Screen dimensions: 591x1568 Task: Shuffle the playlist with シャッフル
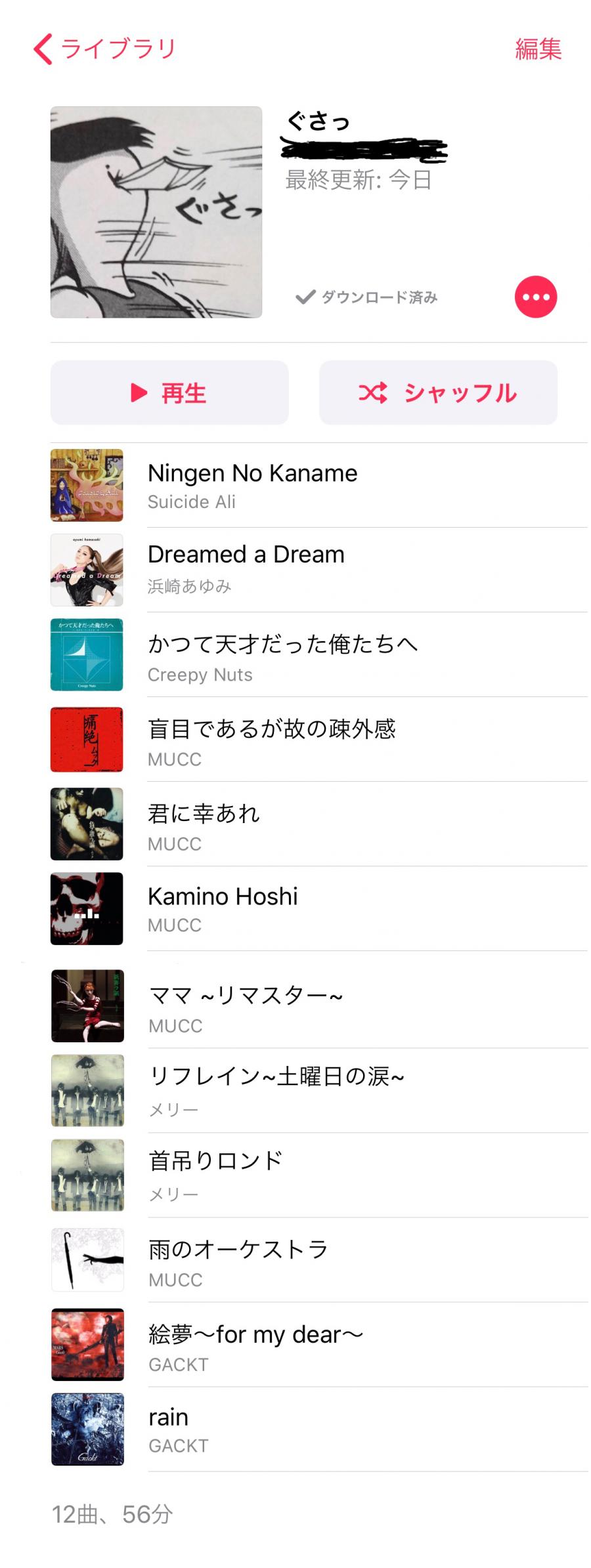(438, 392)
